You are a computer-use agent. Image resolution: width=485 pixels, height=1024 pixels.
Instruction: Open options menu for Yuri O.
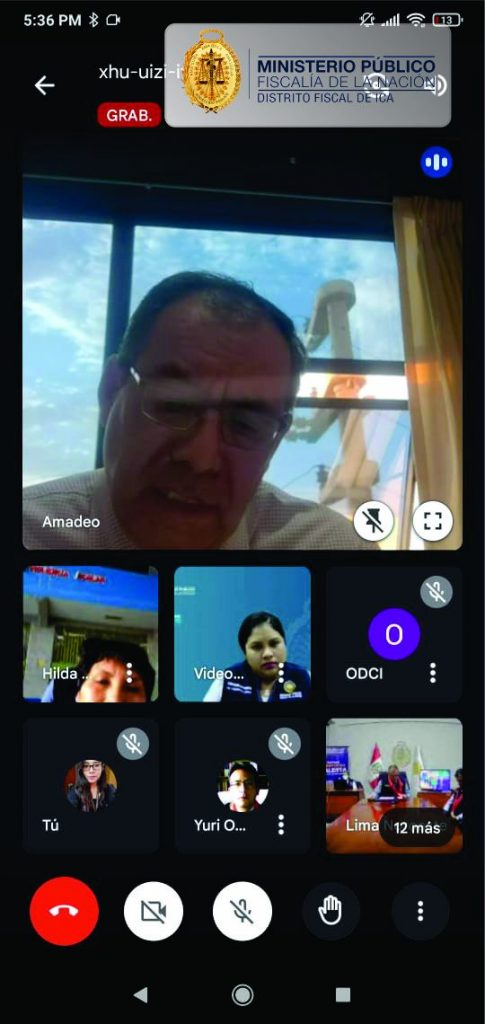(281, 825)
